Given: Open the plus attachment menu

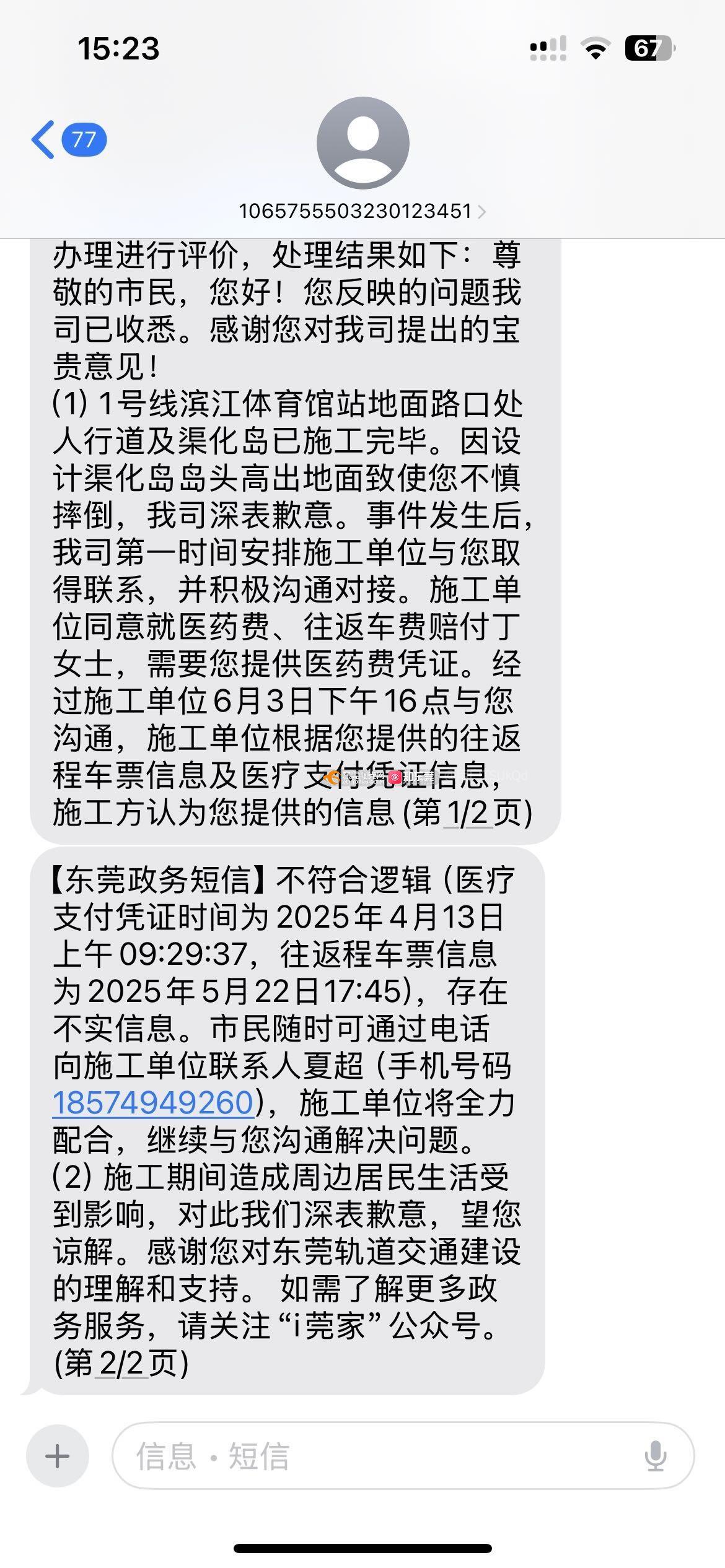Looking at the screenshot, I should tap(57, 1455).
